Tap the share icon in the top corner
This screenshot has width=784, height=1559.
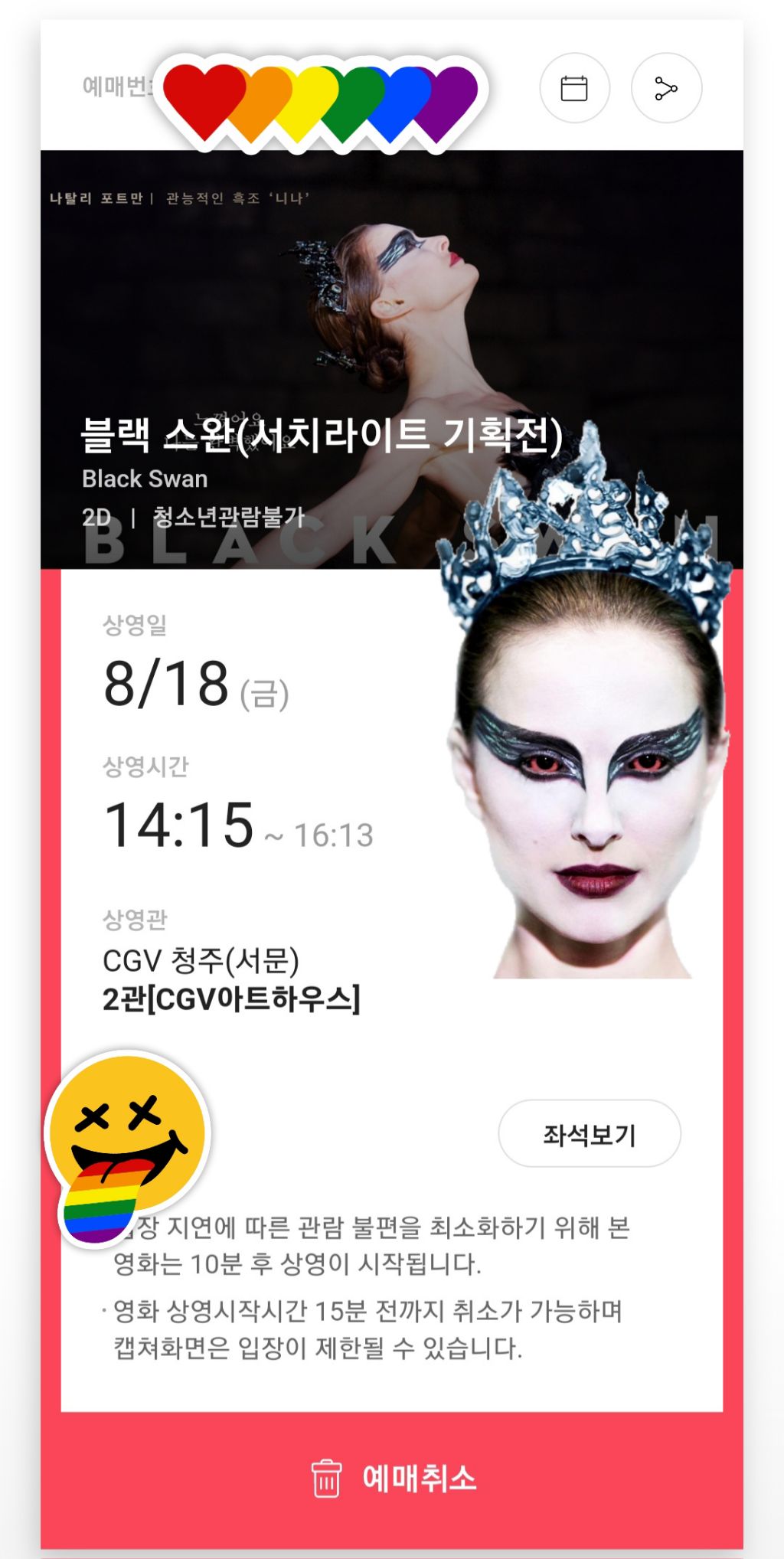667,88
